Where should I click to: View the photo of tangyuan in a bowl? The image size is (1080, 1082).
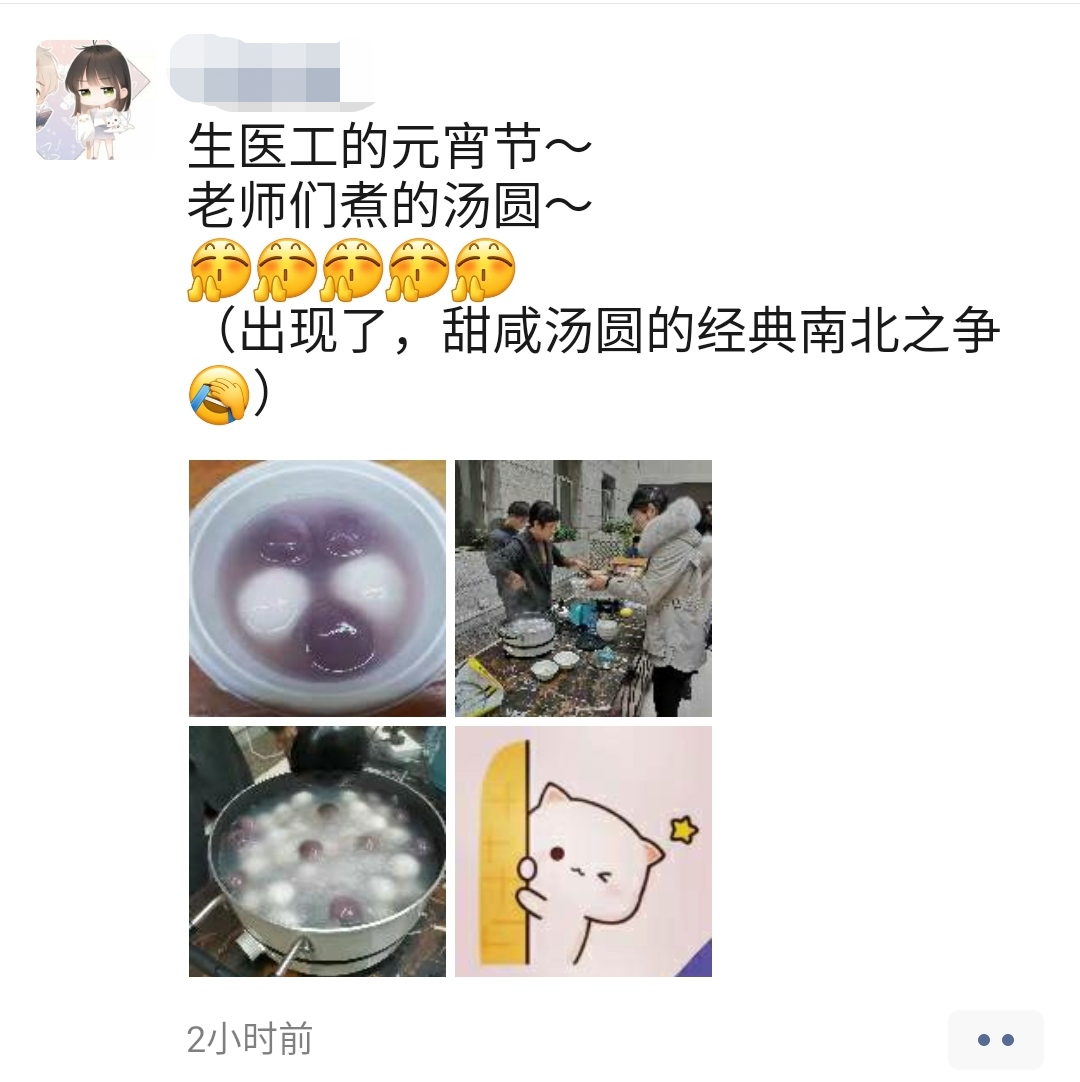coord(317,588)
